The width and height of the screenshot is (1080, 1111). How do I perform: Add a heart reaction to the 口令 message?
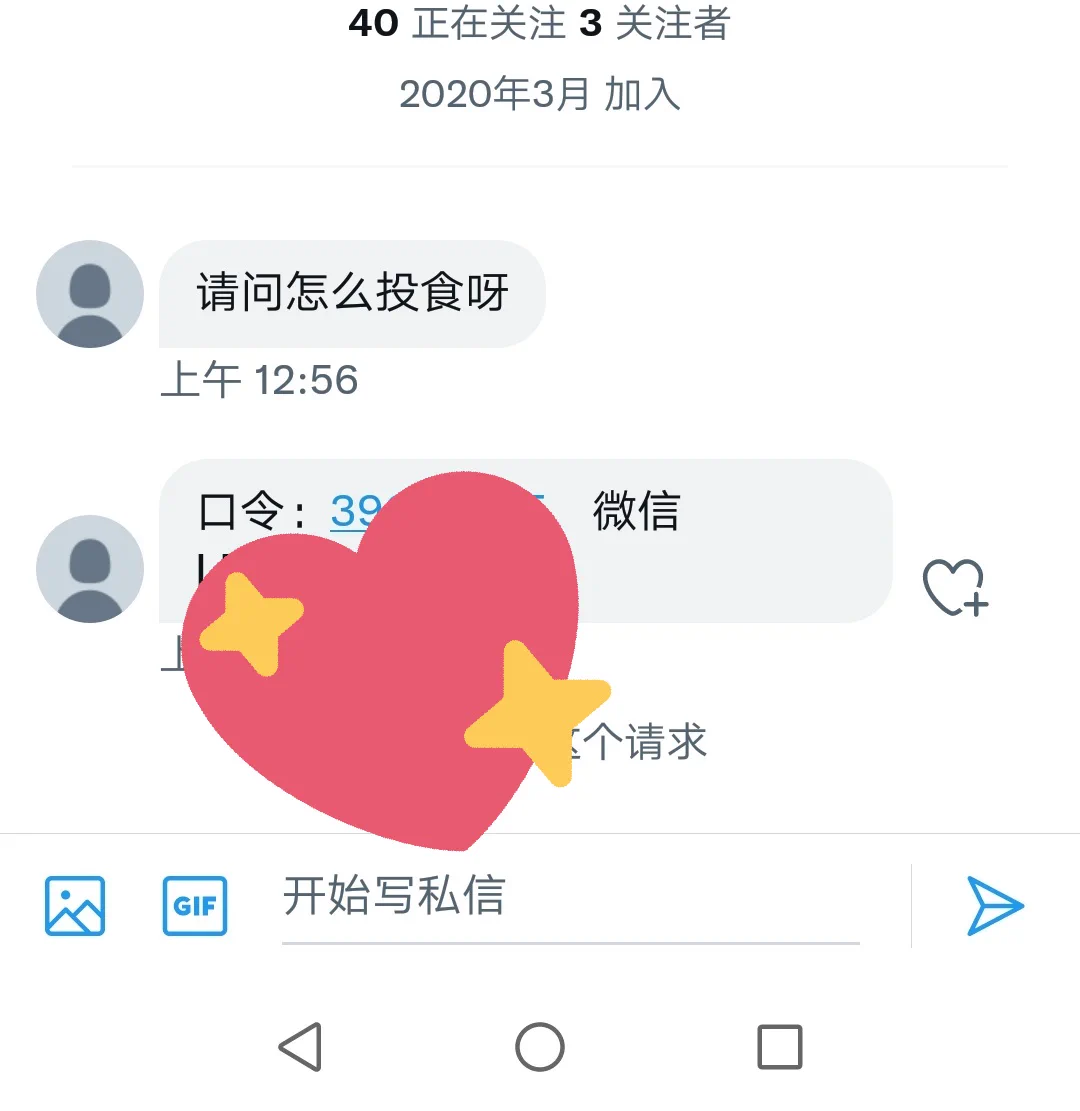click(955, 587)
